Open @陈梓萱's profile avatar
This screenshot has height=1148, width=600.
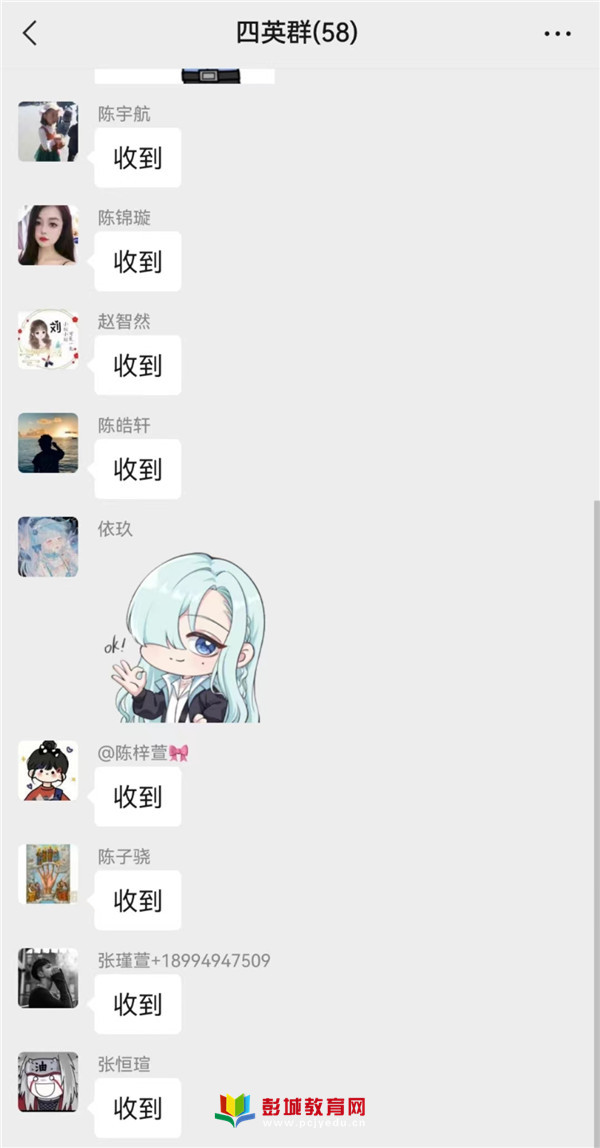[x=48, y=771]
